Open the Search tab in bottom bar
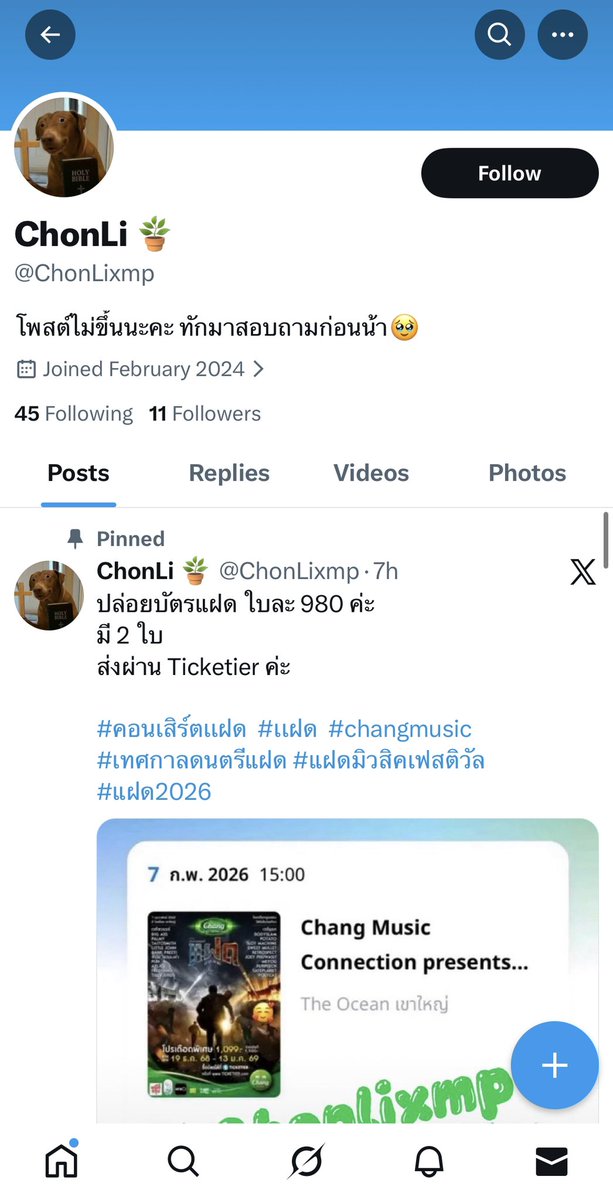The height and width of the screenshot is (1200, 613). click(x=183, y=1161)
